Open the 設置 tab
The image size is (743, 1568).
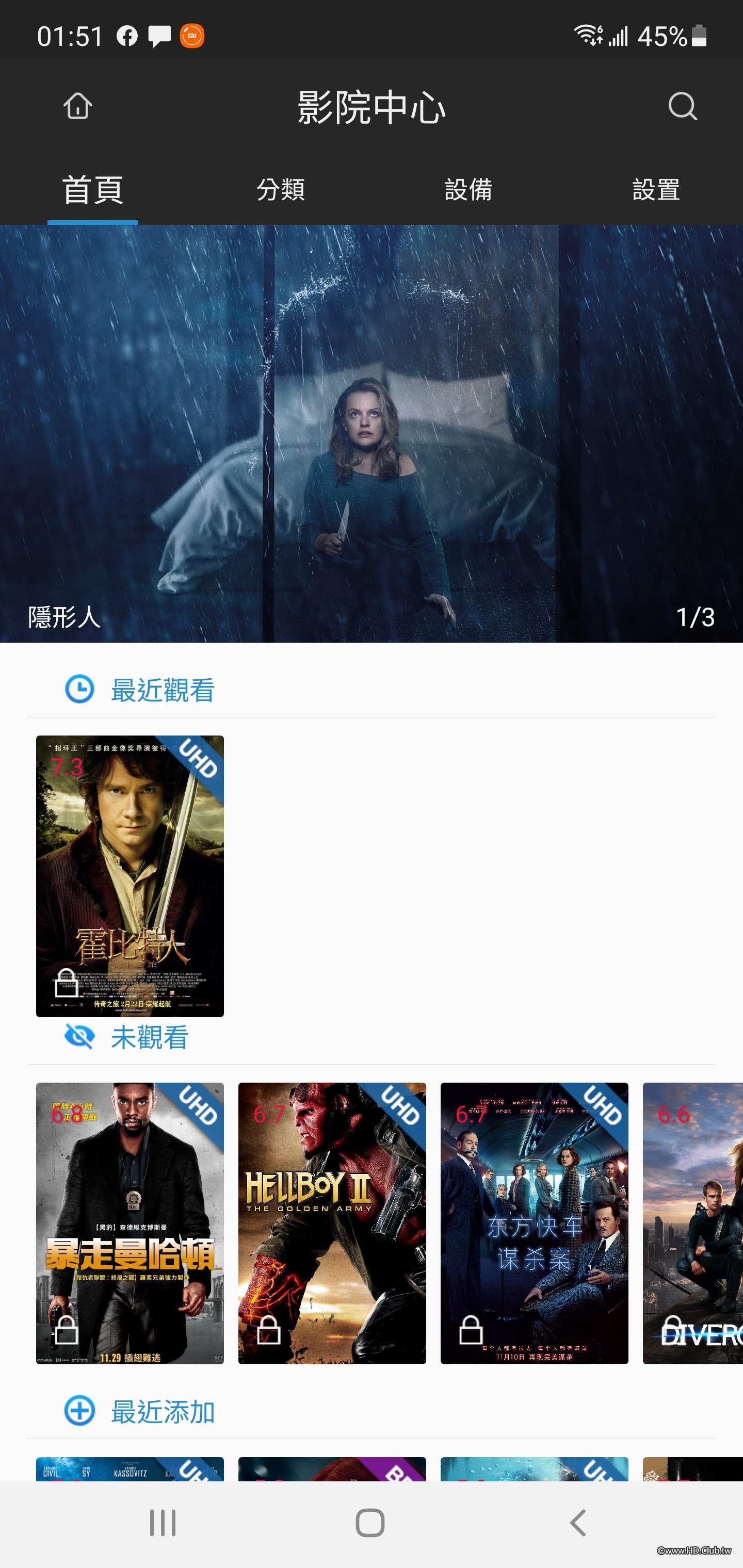(x=656, y=190)
